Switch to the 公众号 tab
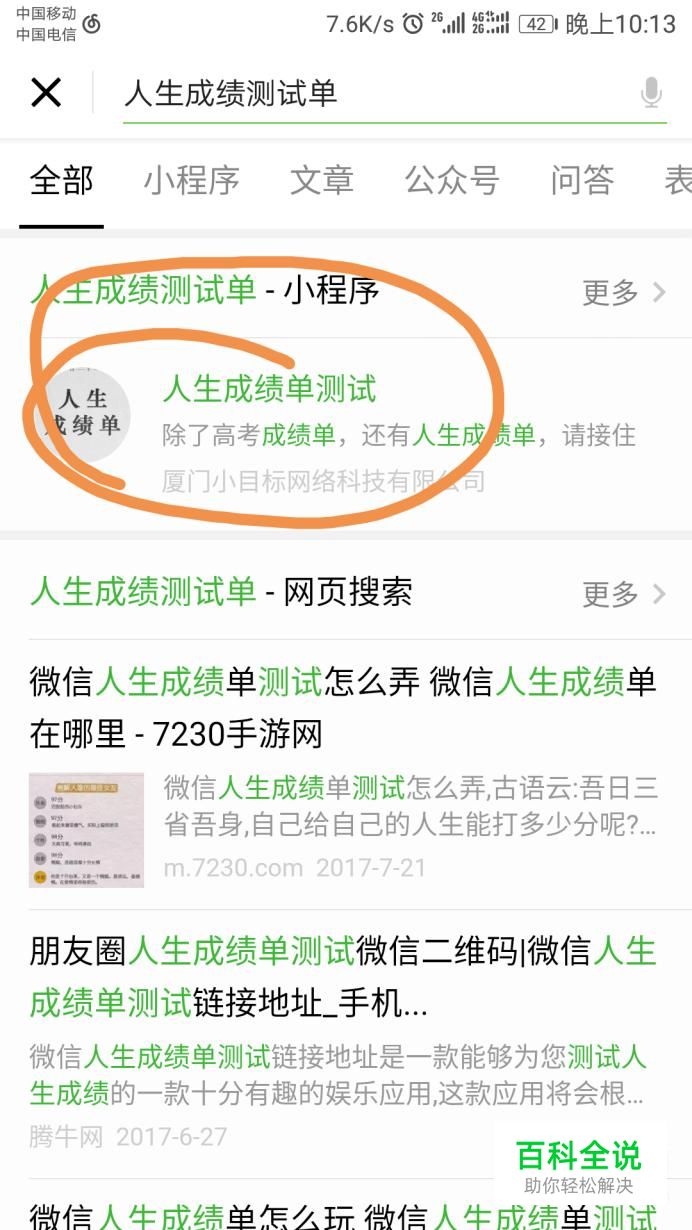This screenshot has width=692, height=1230. click(x=451, y=180)
